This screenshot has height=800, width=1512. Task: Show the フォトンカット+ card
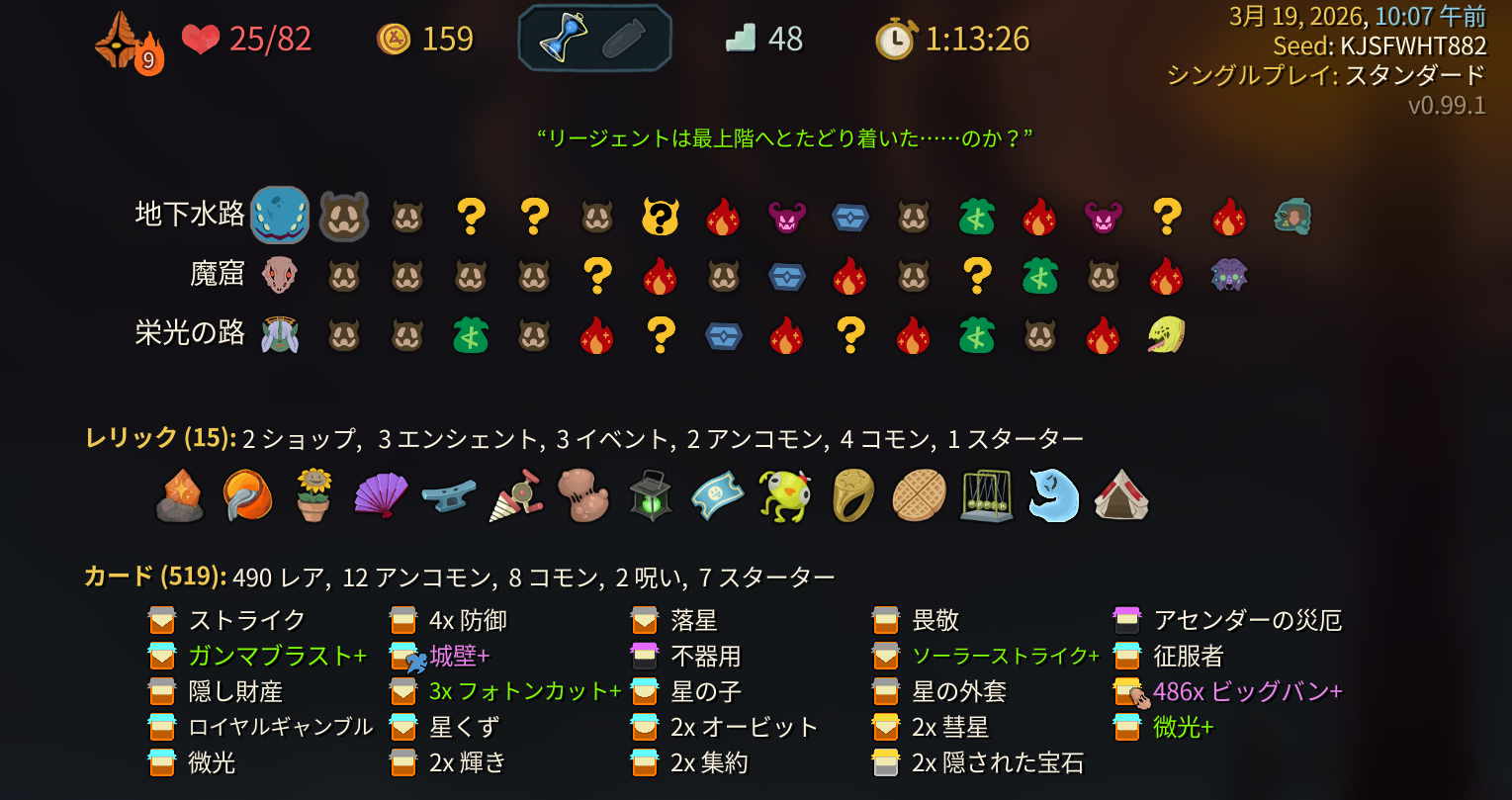point(524,691)
